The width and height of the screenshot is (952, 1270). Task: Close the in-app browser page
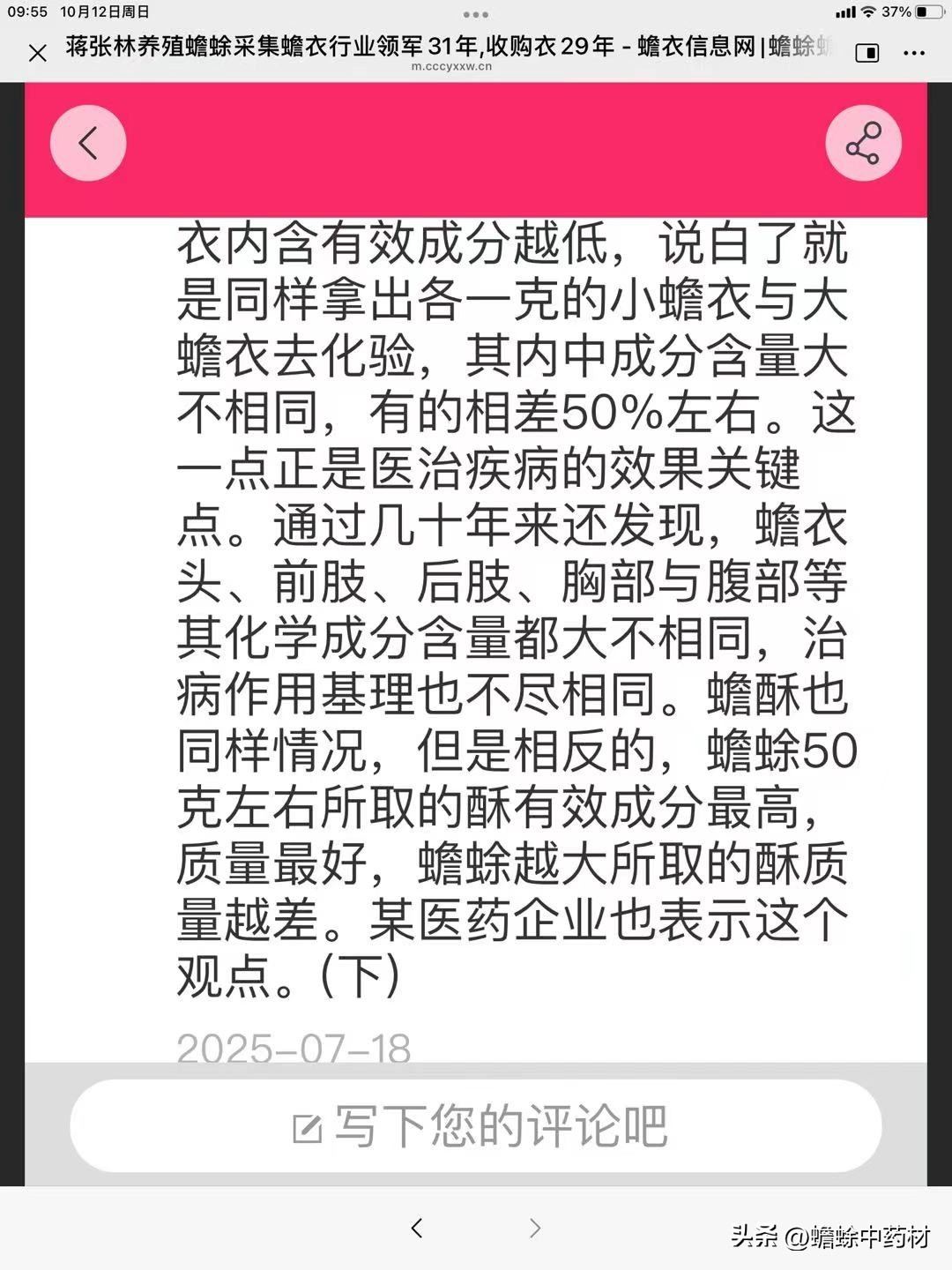coord(37,53)
